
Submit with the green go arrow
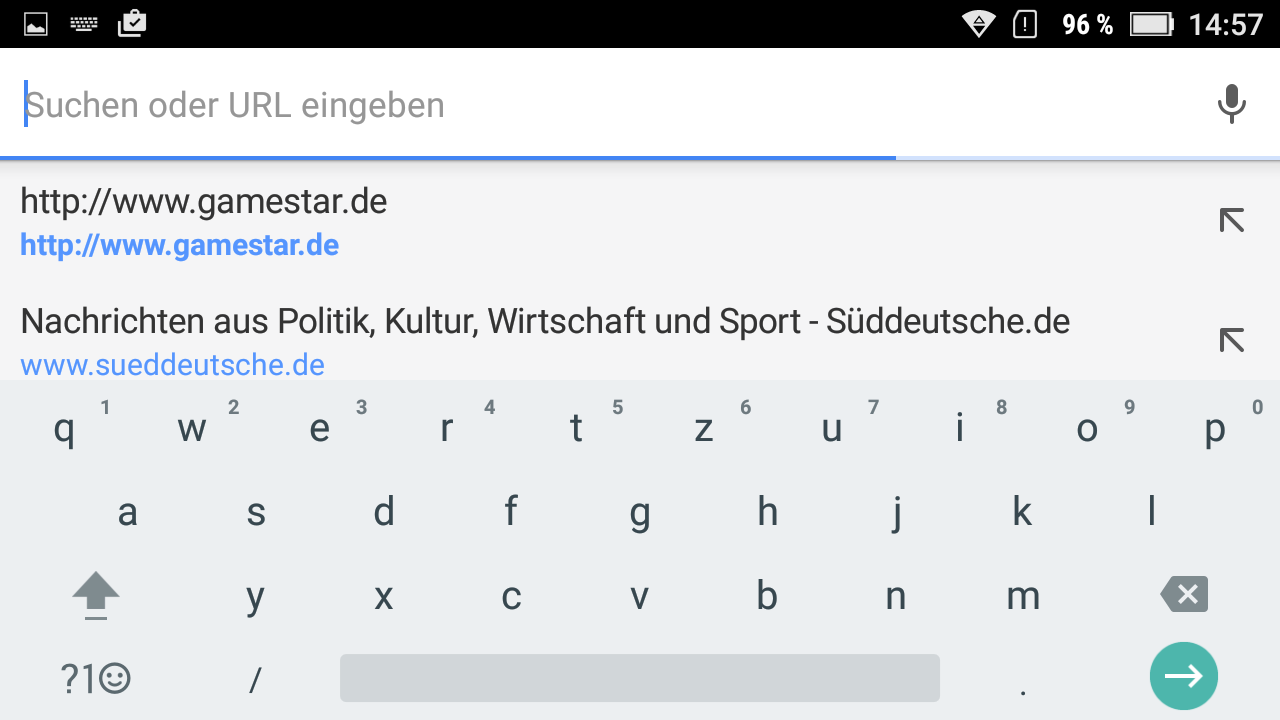coord(1184,677)
